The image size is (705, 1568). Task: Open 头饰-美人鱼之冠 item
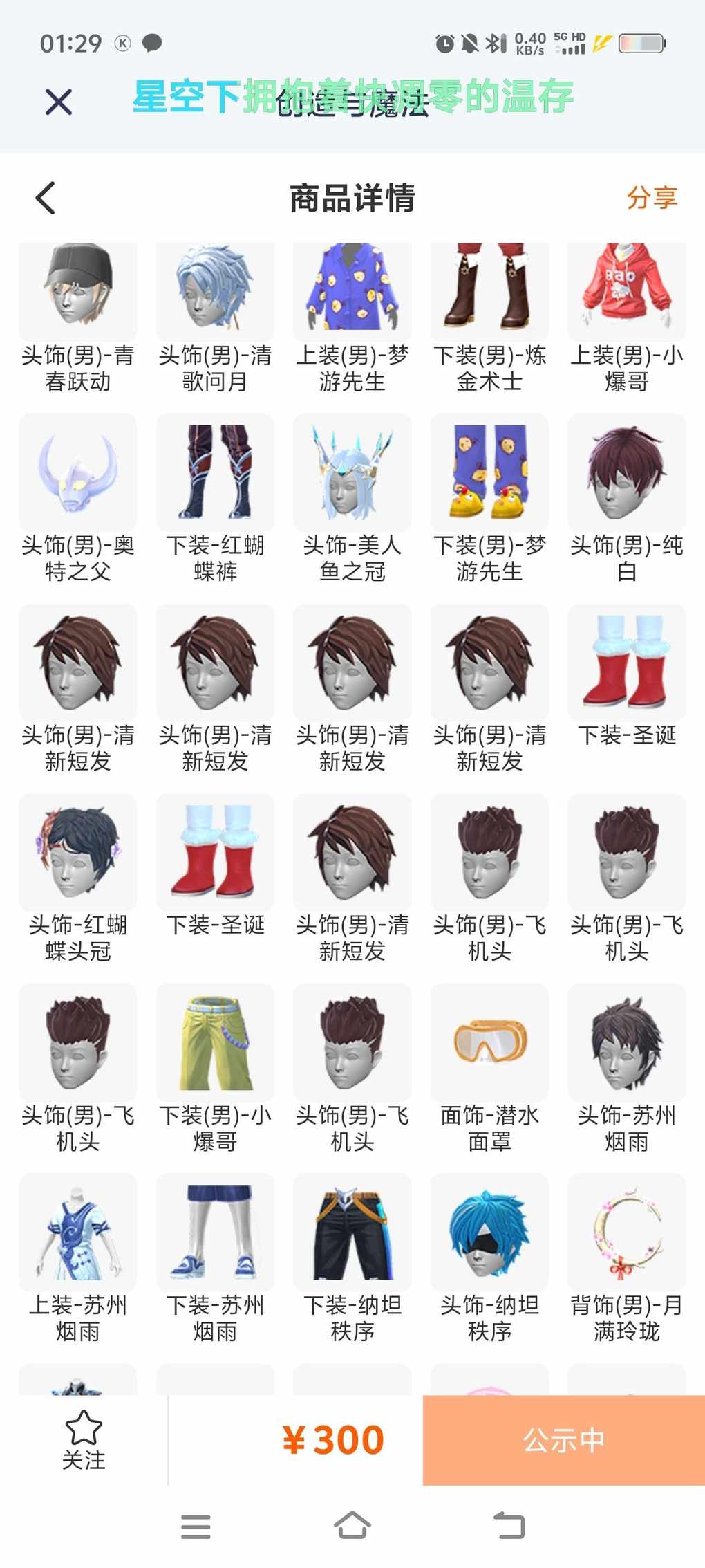coord(352,474)
